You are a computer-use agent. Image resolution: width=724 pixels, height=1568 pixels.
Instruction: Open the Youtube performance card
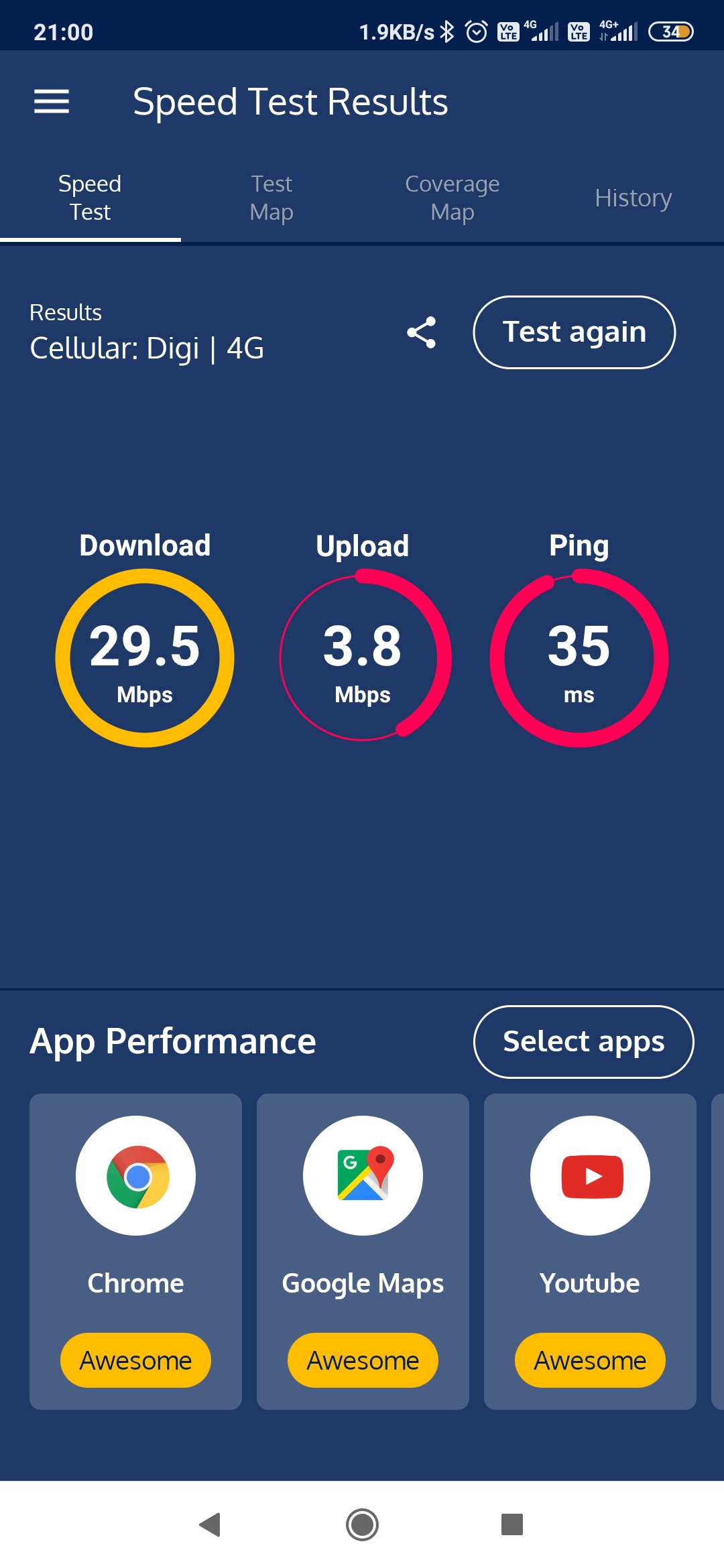coord(590,1252)
